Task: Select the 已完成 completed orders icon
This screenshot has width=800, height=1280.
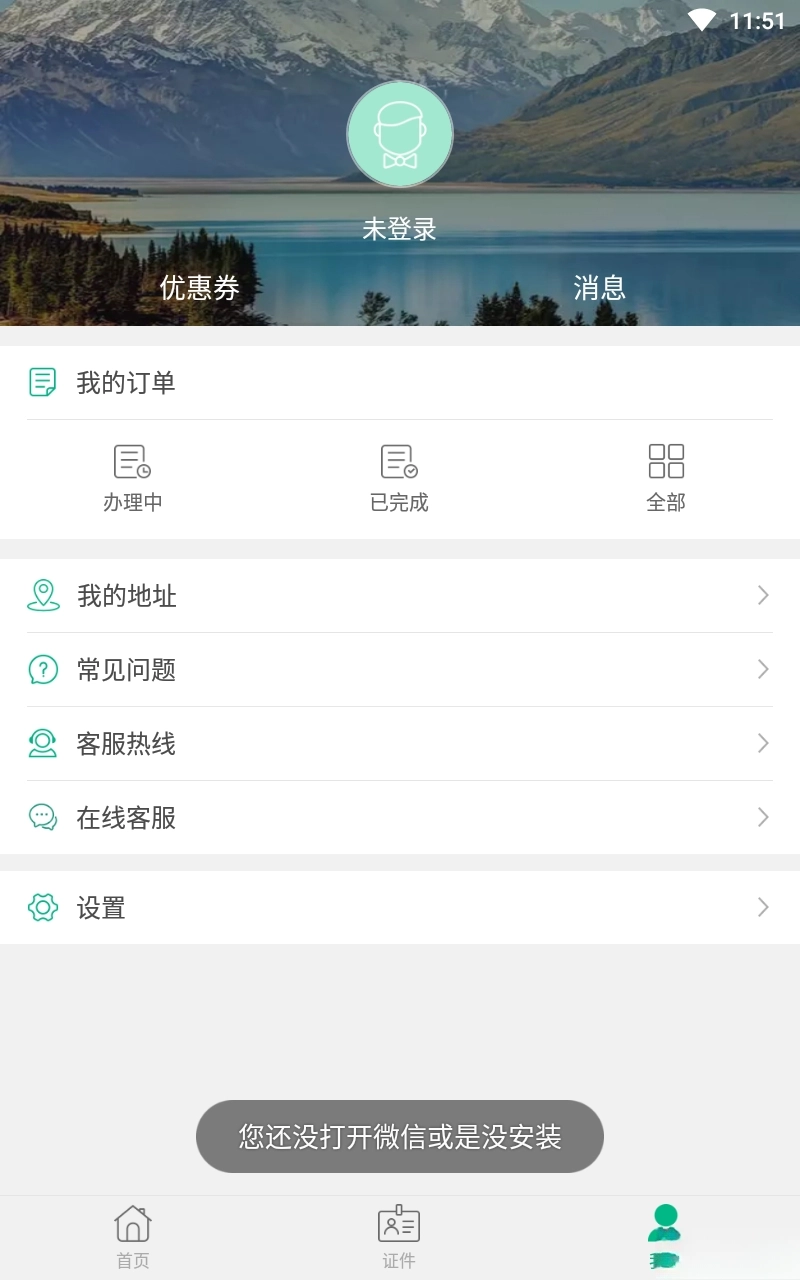Action: [x=399, y=462]
